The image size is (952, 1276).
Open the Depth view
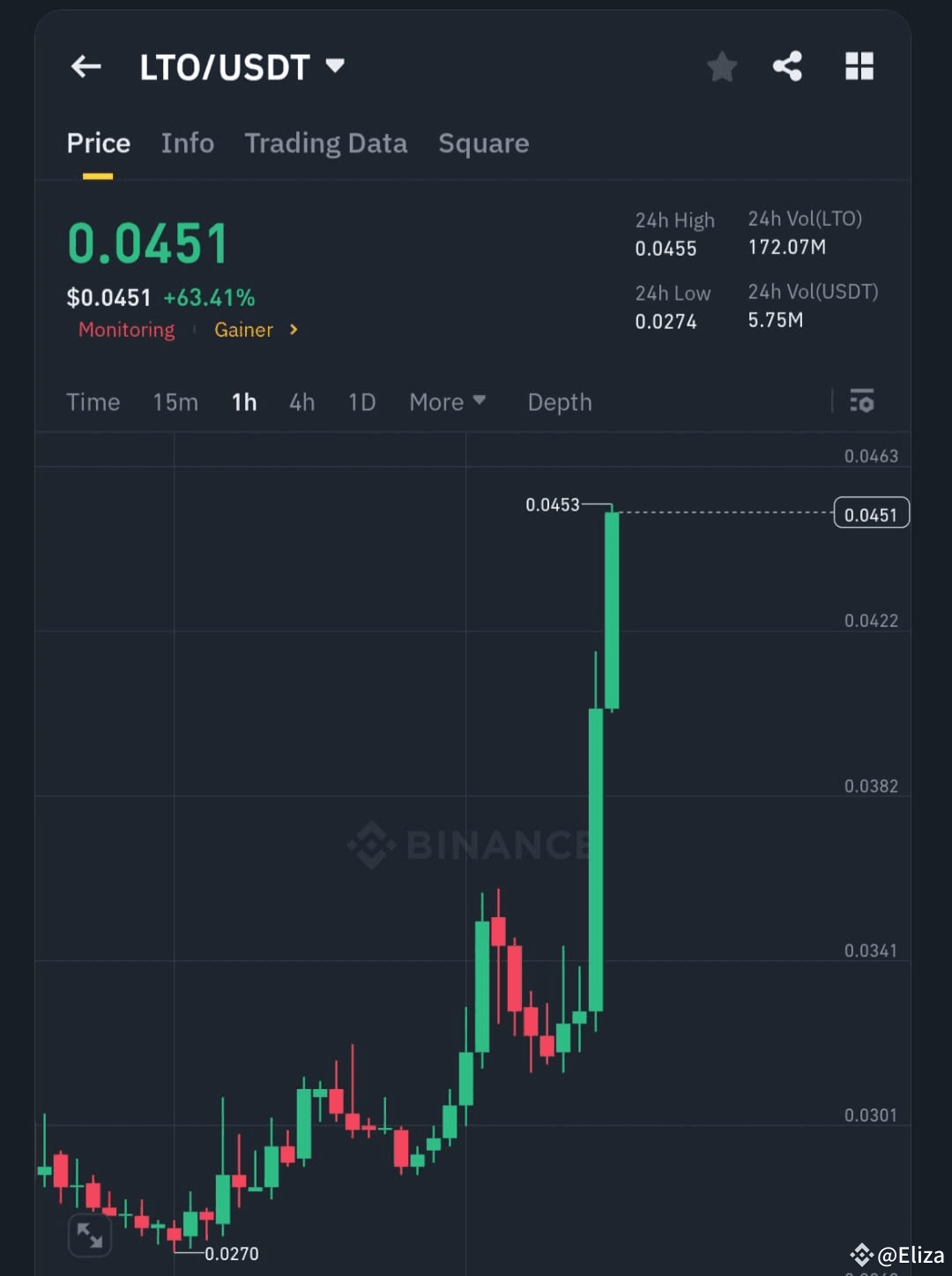pos(559,402)
